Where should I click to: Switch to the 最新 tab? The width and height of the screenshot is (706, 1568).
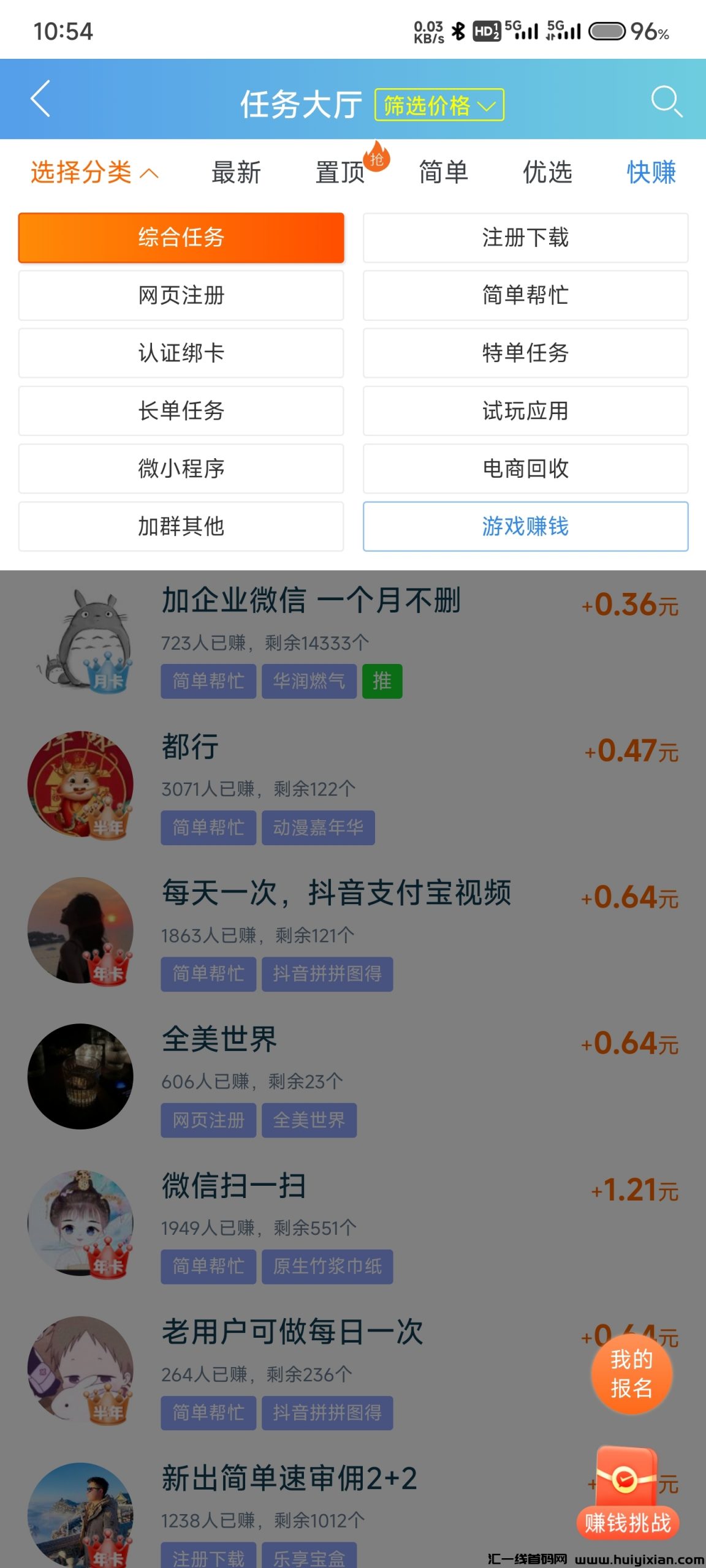pos(236,173)
